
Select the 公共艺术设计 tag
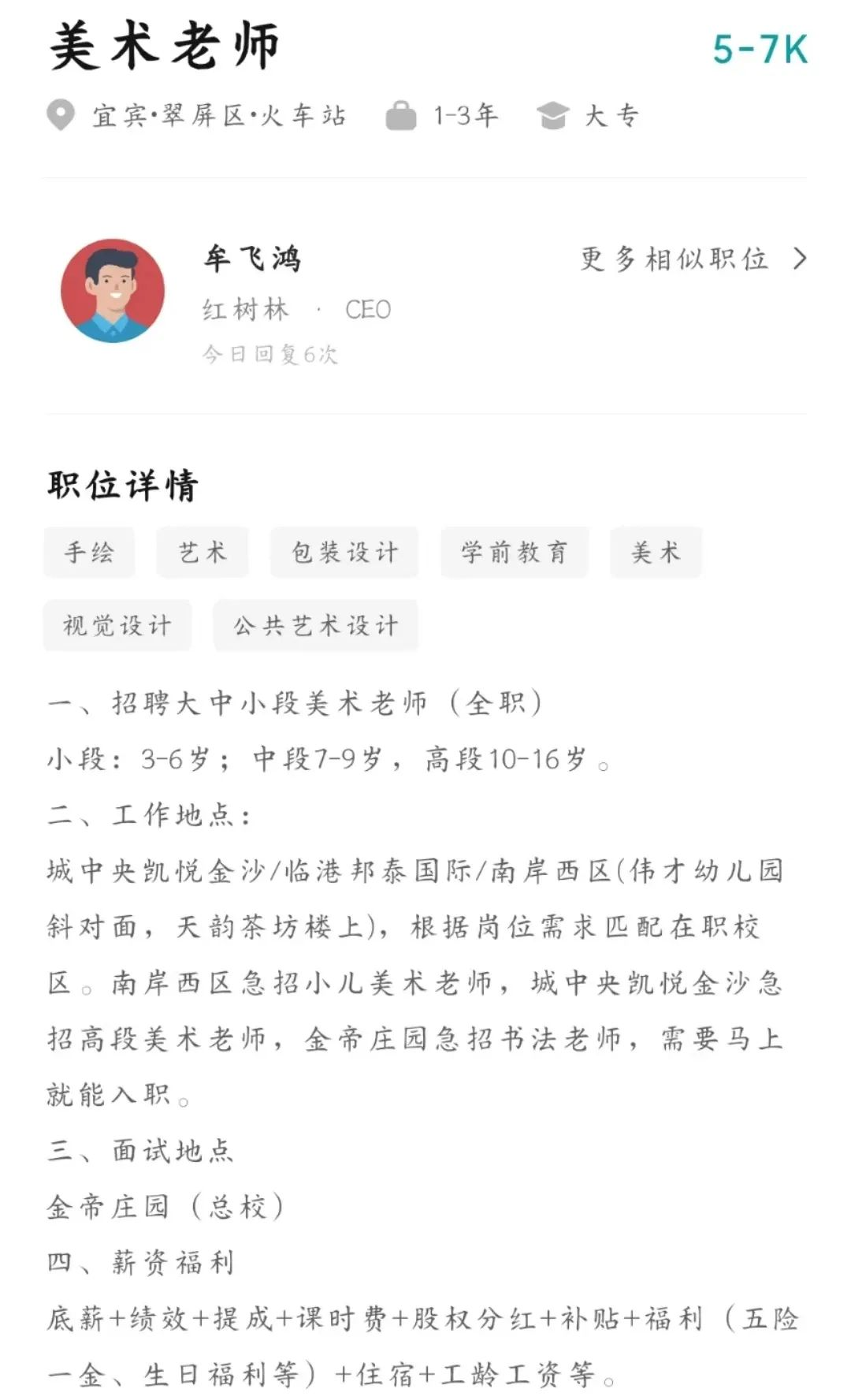coord(316,626)
